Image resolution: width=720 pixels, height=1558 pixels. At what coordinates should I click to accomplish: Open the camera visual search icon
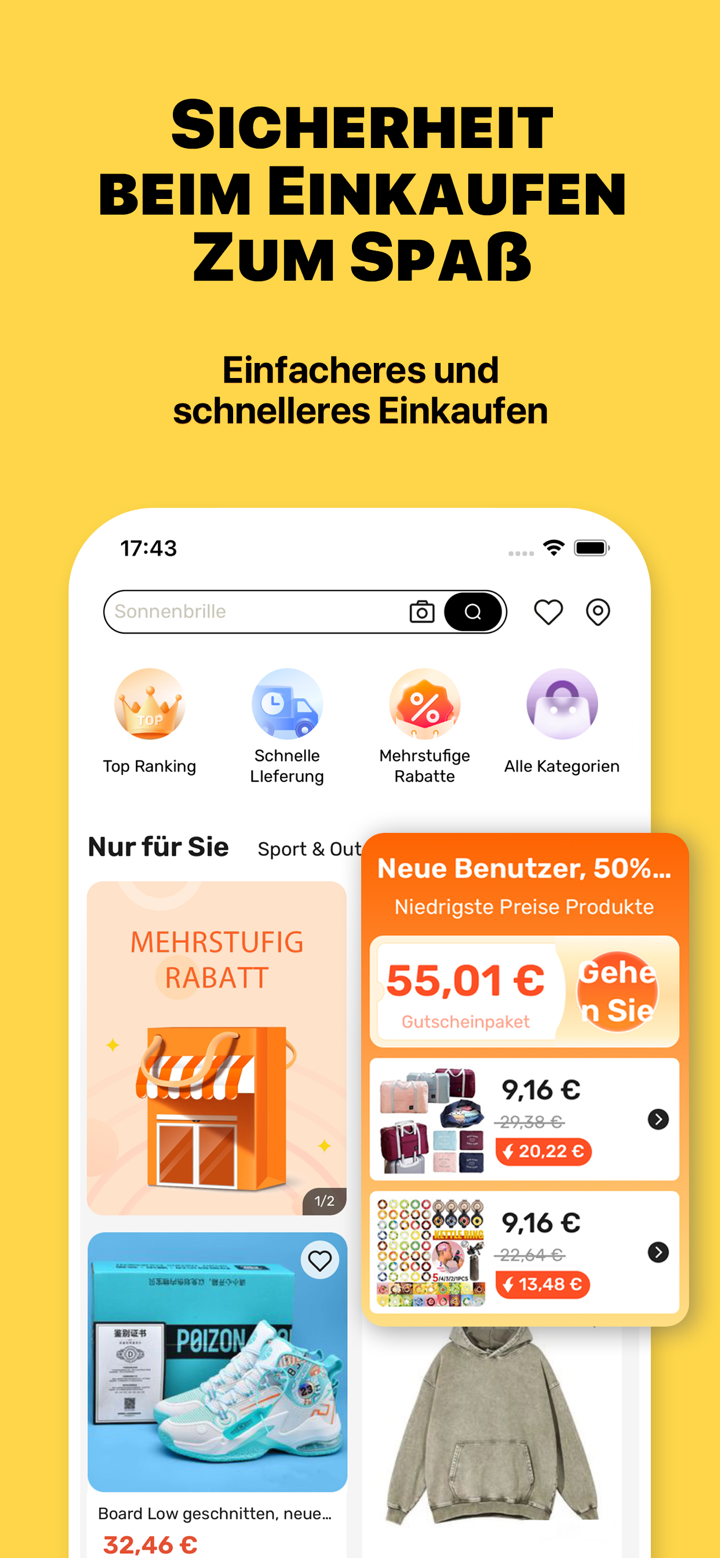point(421,611)
